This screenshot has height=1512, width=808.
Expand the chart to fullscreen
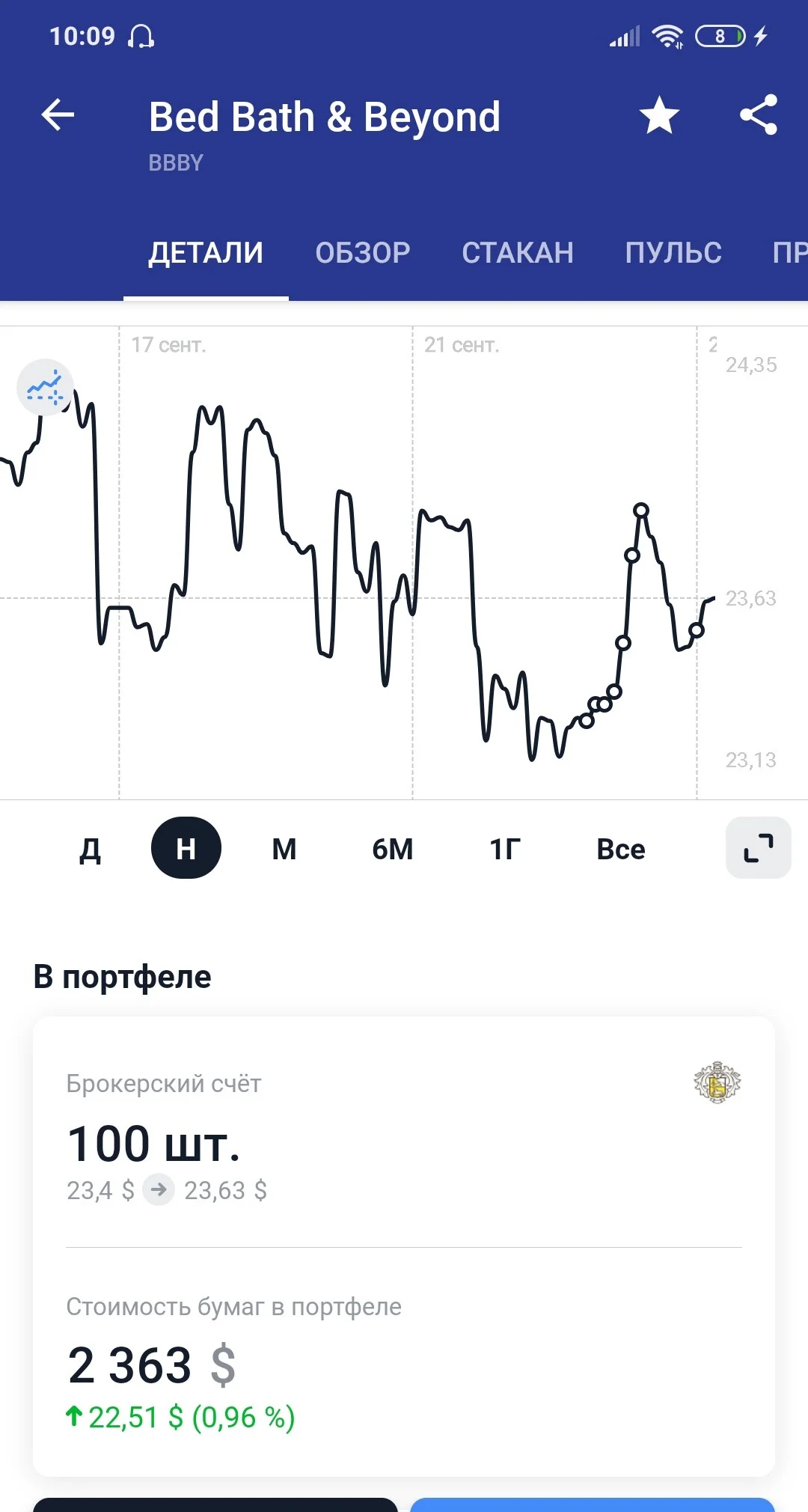point(759,847)
